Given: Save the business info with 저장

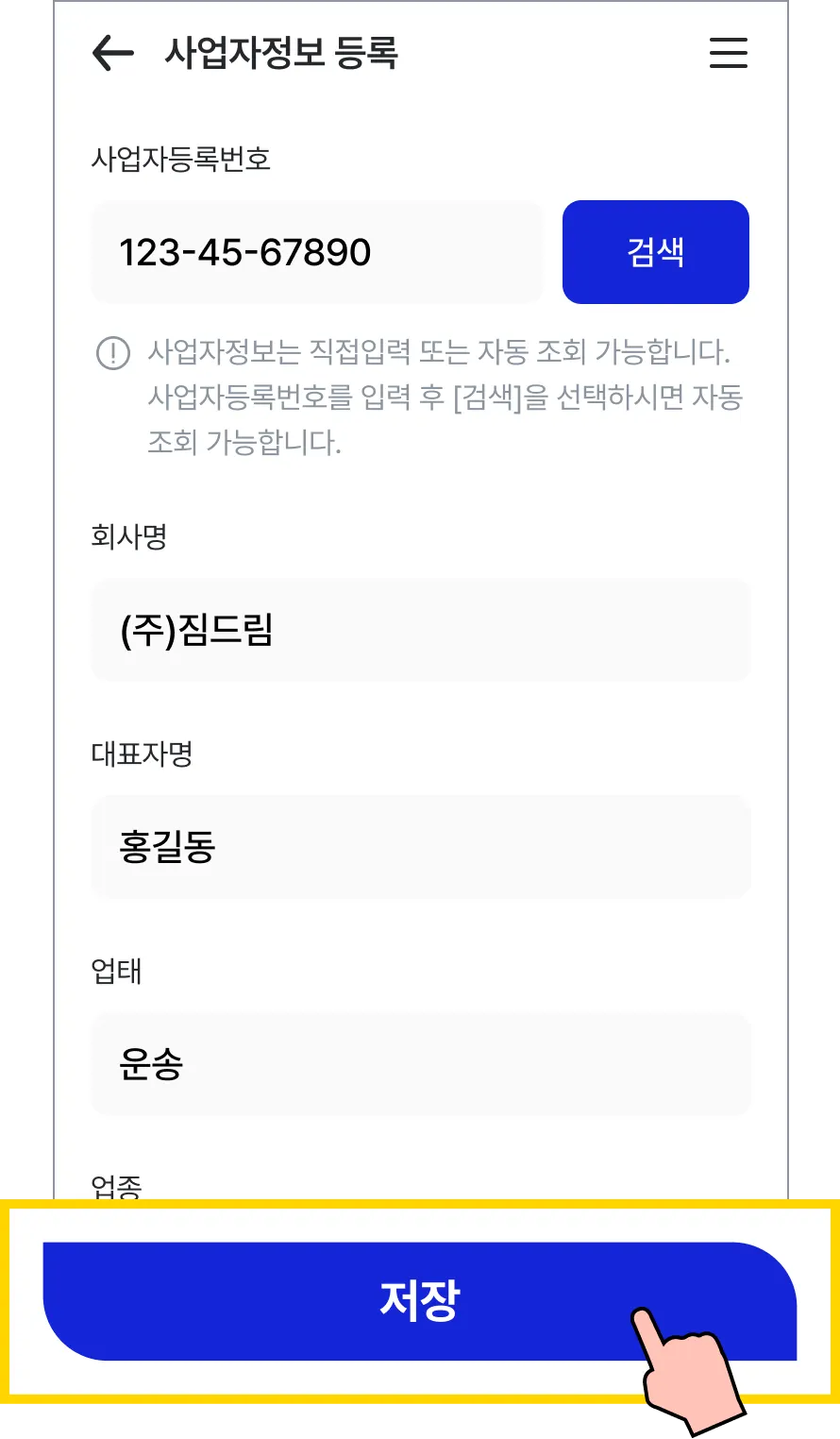Looking at the screenshot, I should click(x=419, y=1300).
